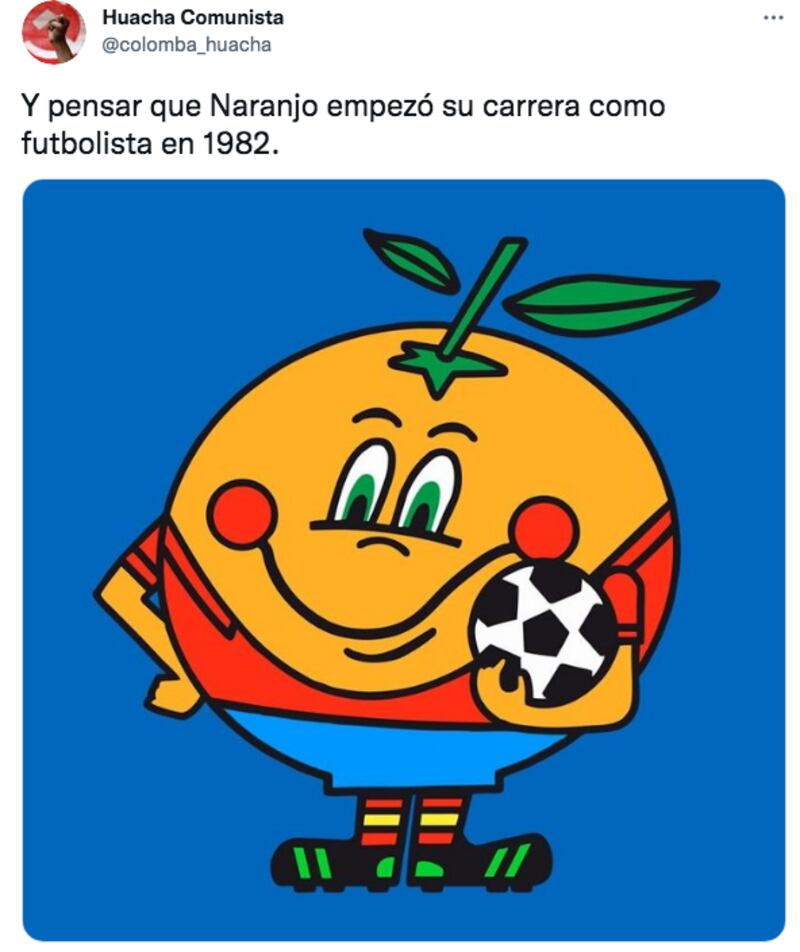Open the tweet's three-dot overflow menu

774,18
